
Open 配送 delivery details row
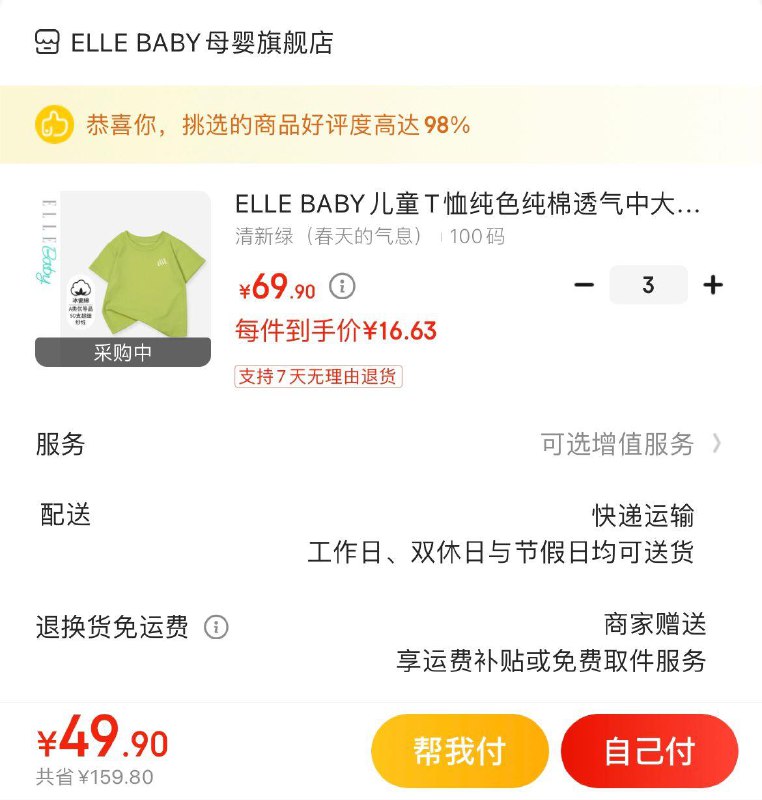380,533
